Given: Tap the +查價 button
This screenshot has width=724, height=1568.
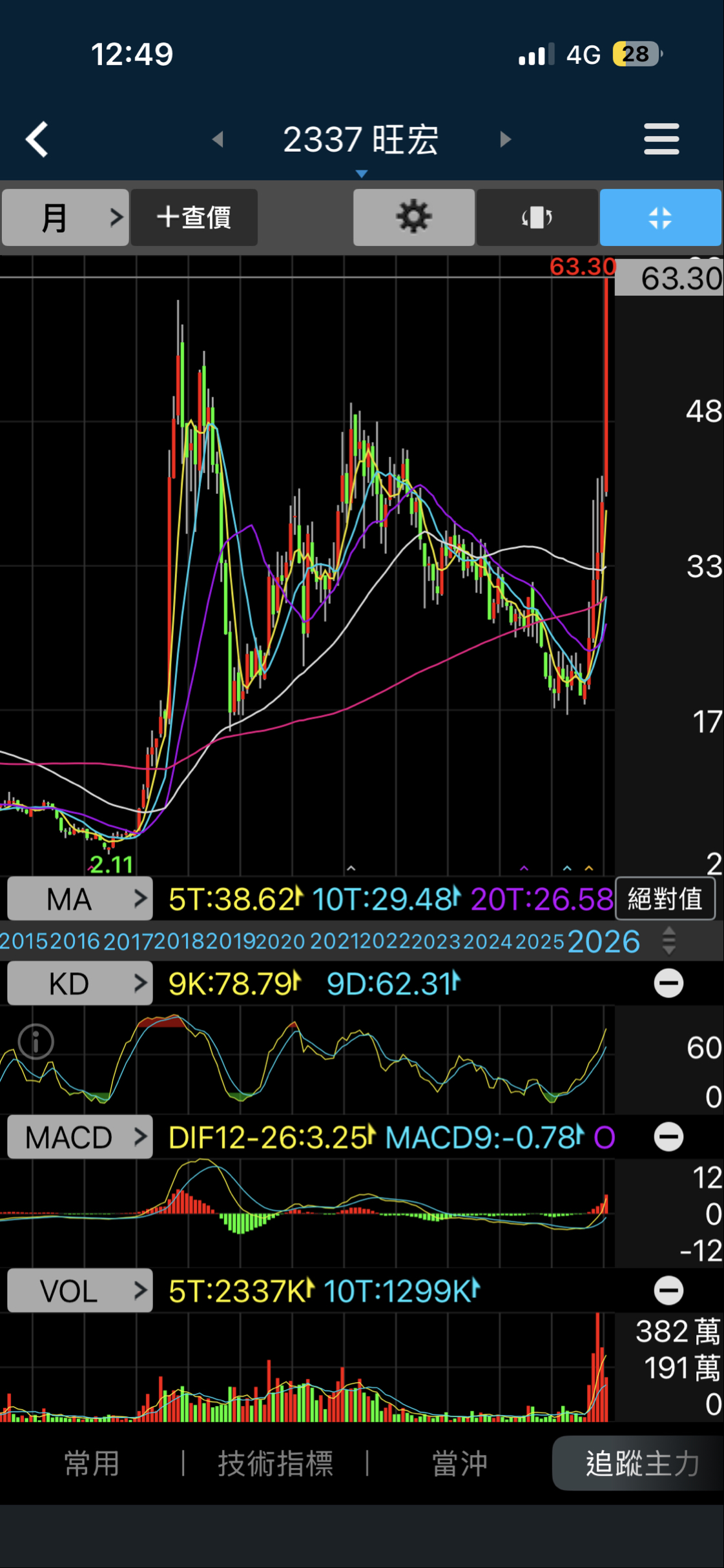Looking at the screenshot, I should coord(194,218).
